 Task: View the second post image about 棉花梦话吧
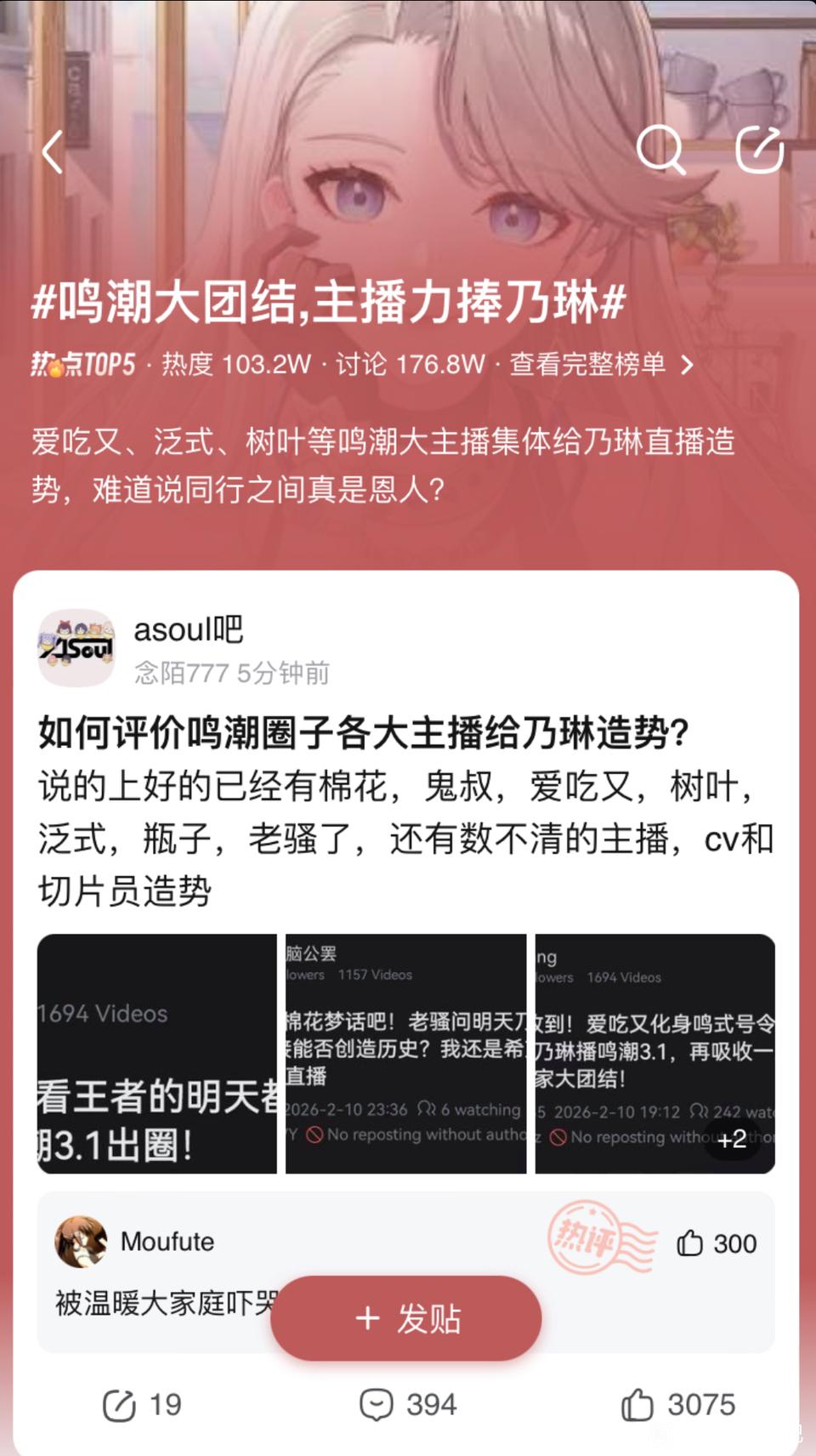(x=406, y=1054)
